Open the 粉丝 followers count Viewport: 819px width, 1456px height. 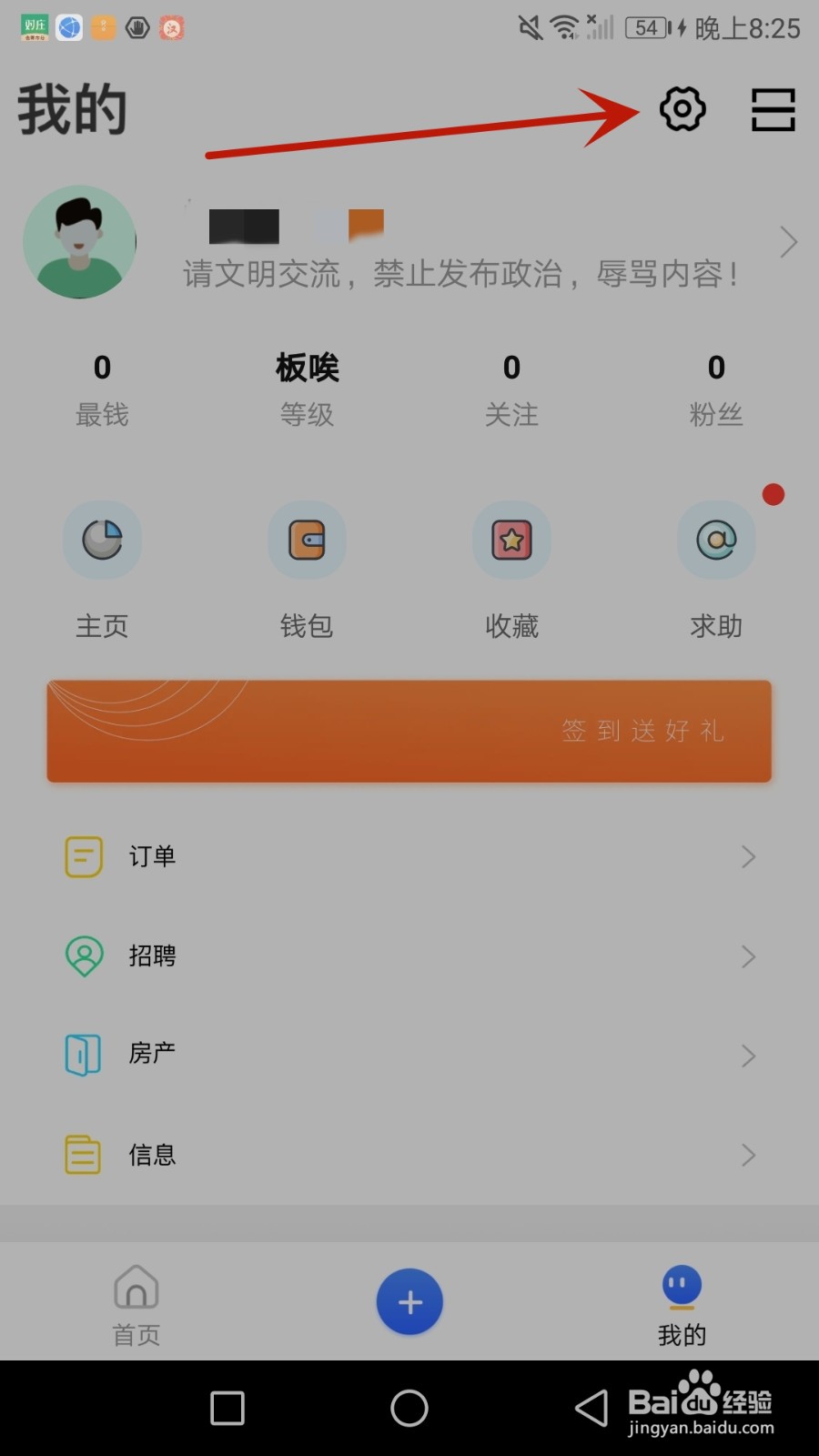[x=716, y=387]
